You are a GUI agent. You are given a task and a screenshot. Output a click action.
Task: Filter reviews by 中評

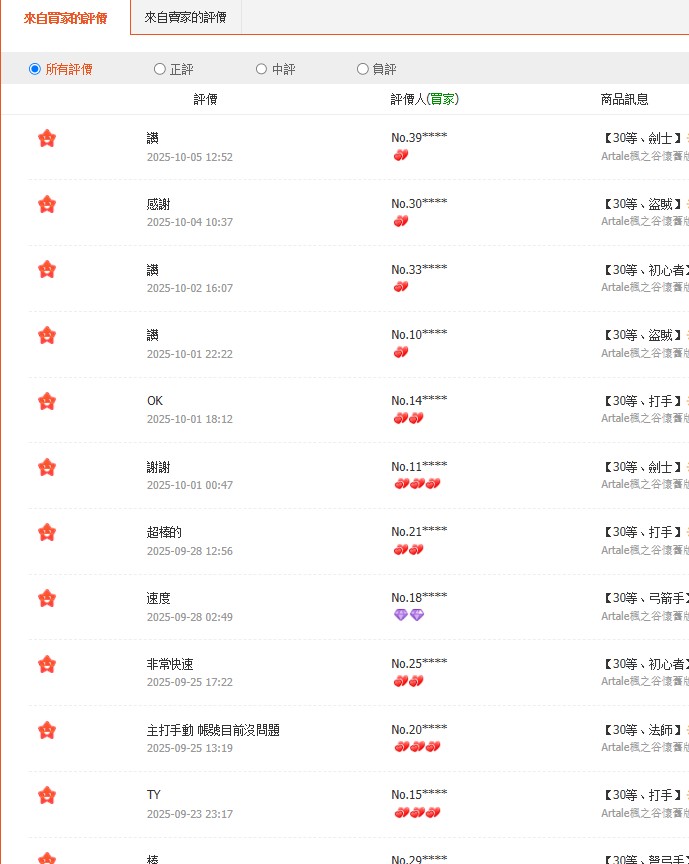click(x=262, y=69)
